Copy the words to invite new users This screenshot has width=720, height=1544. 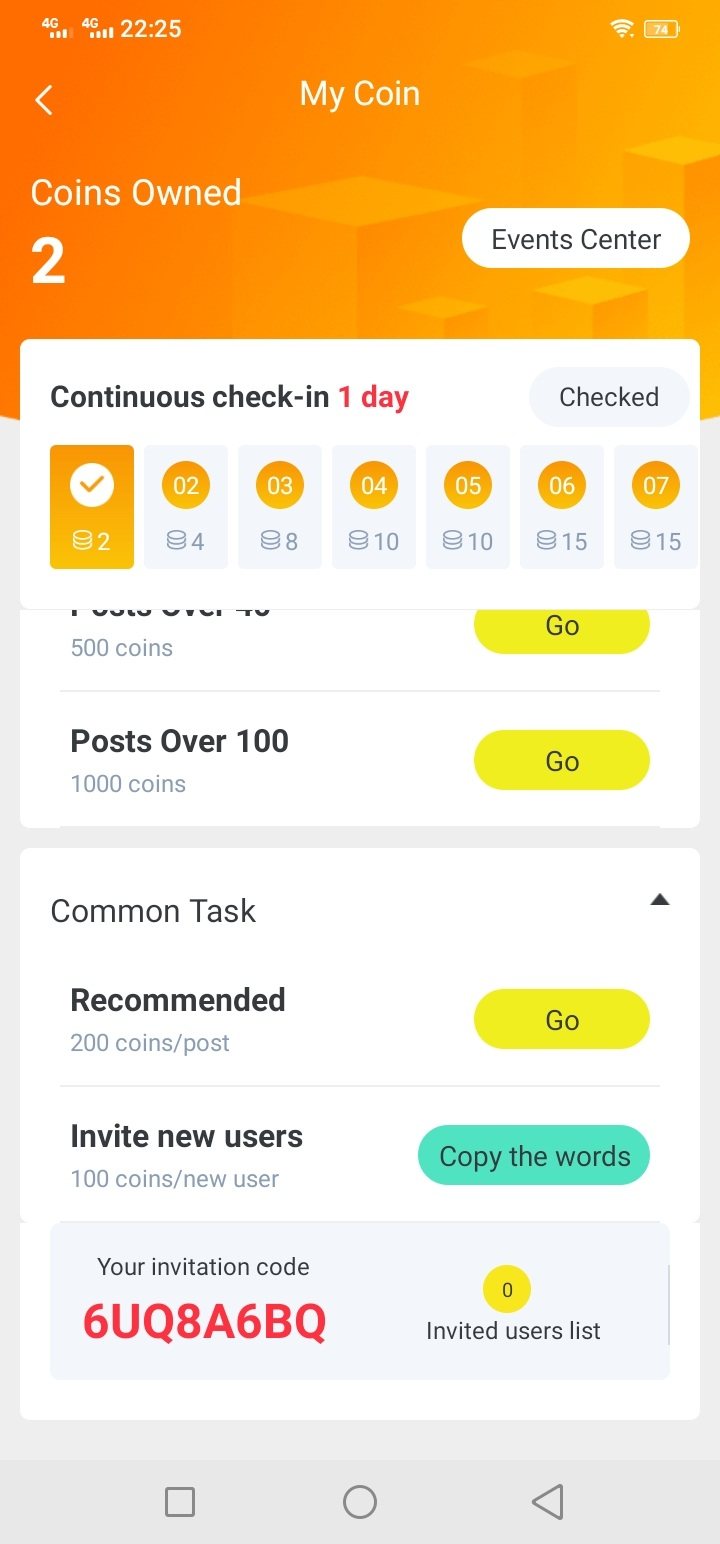pos(534,1156)
